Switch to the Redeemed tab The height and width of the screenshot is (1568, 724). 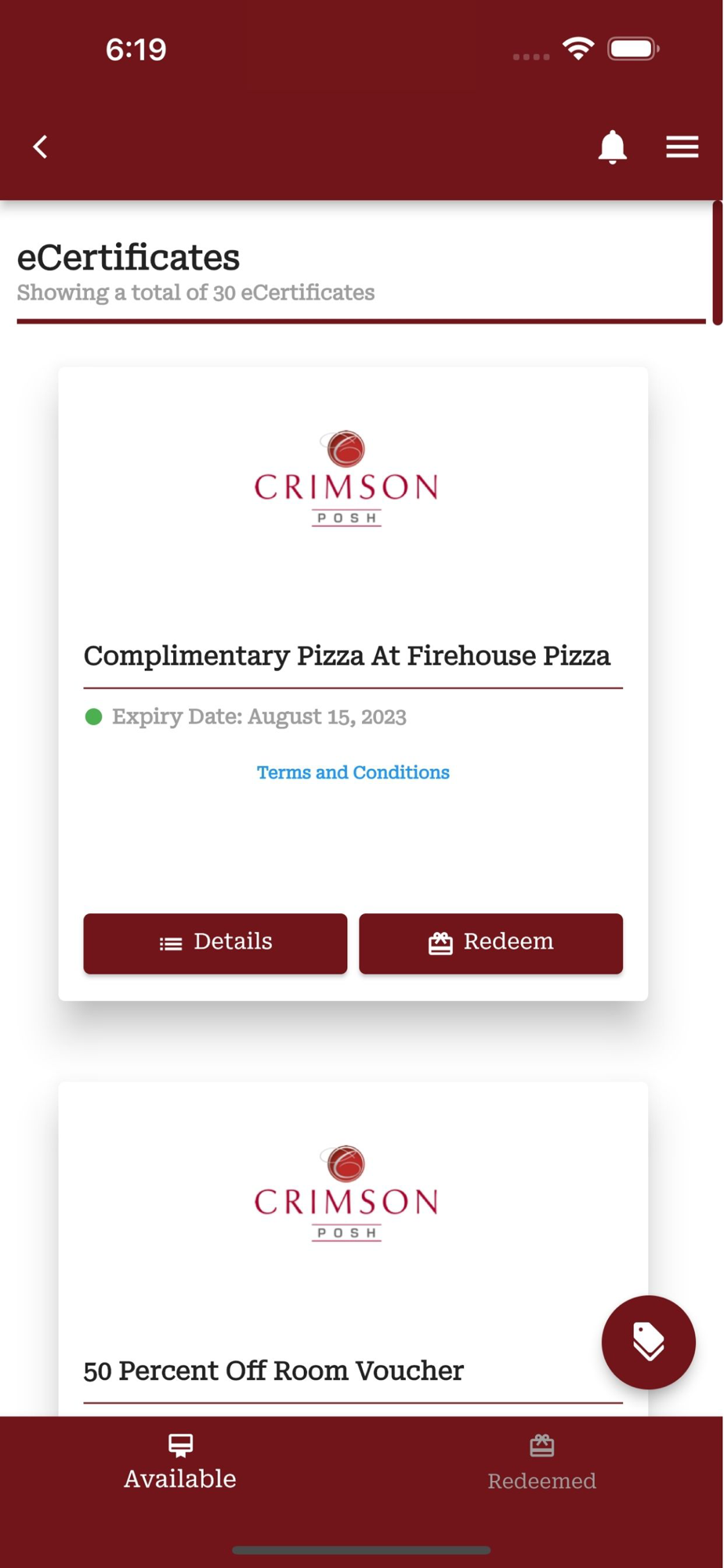click(x=542, y=1463)
